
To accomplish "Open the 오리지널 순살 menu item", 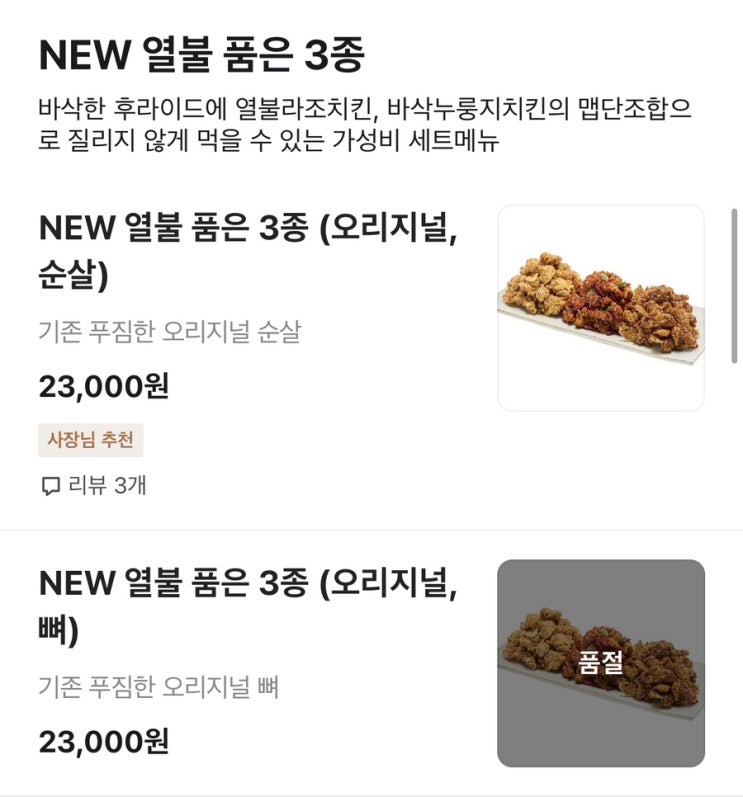I will pyautogui.click(x=248, y=251).
